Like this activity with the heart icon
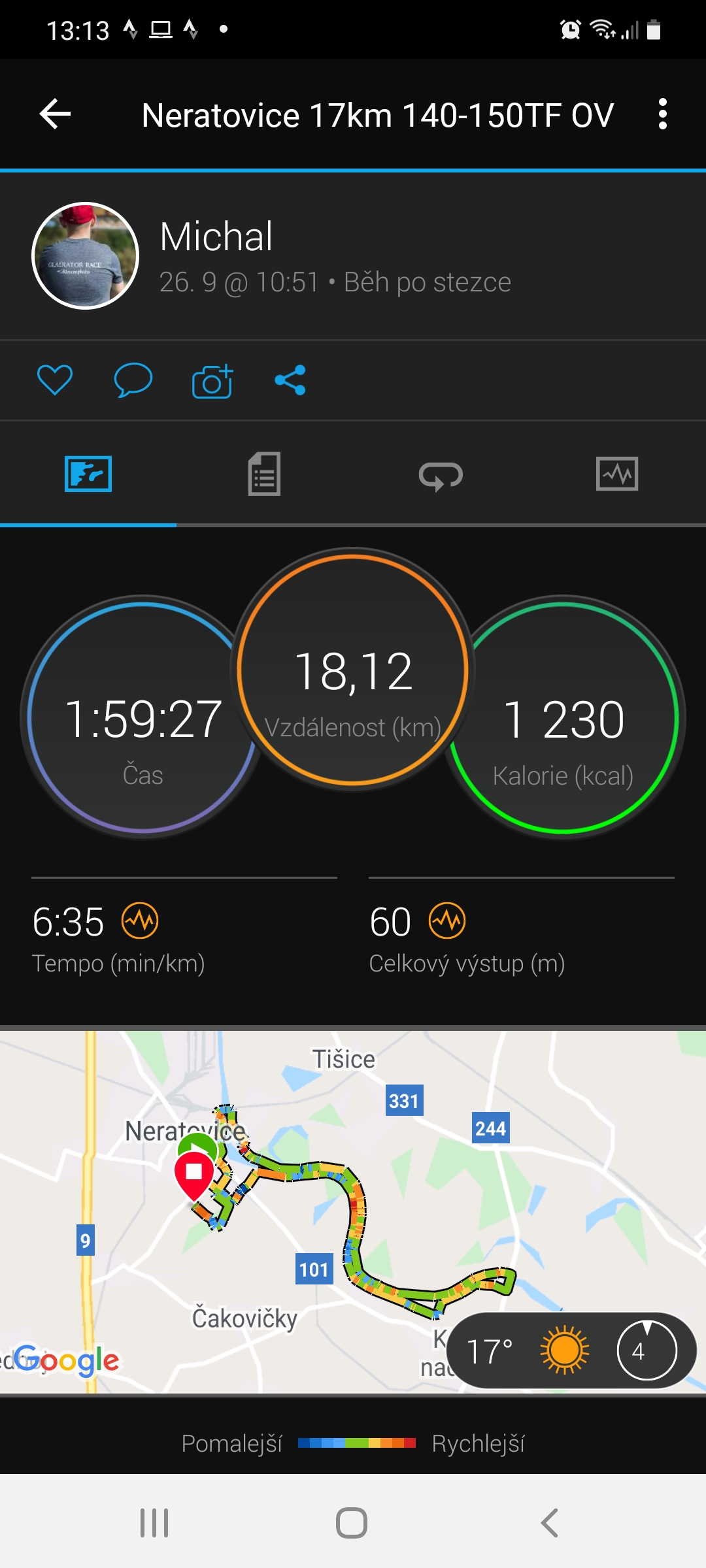Screen dimensions: 706x1568 click(x=55, y=380)
